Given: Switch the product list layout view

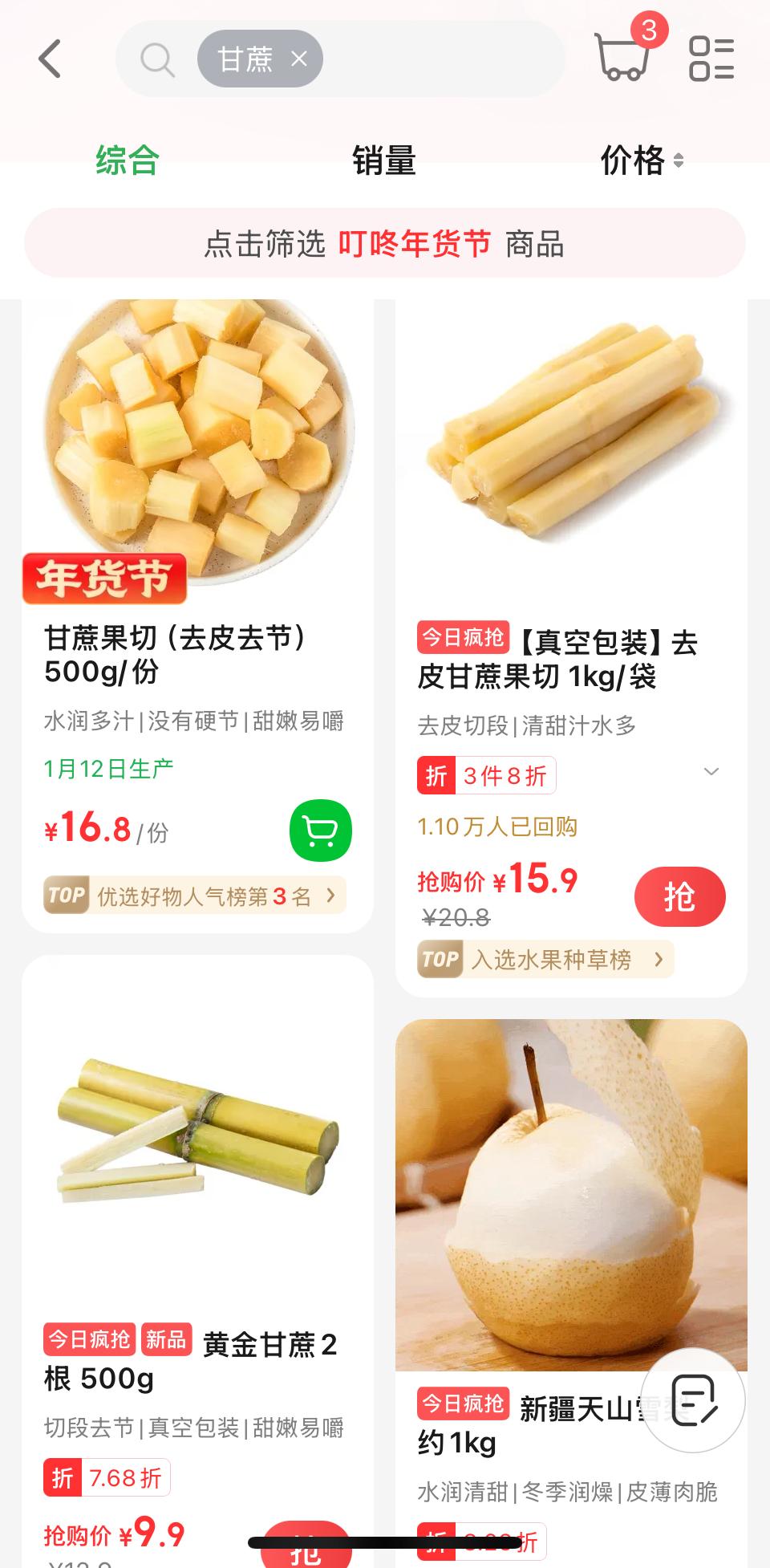Looking at the screenshot, I should (711, 59).
